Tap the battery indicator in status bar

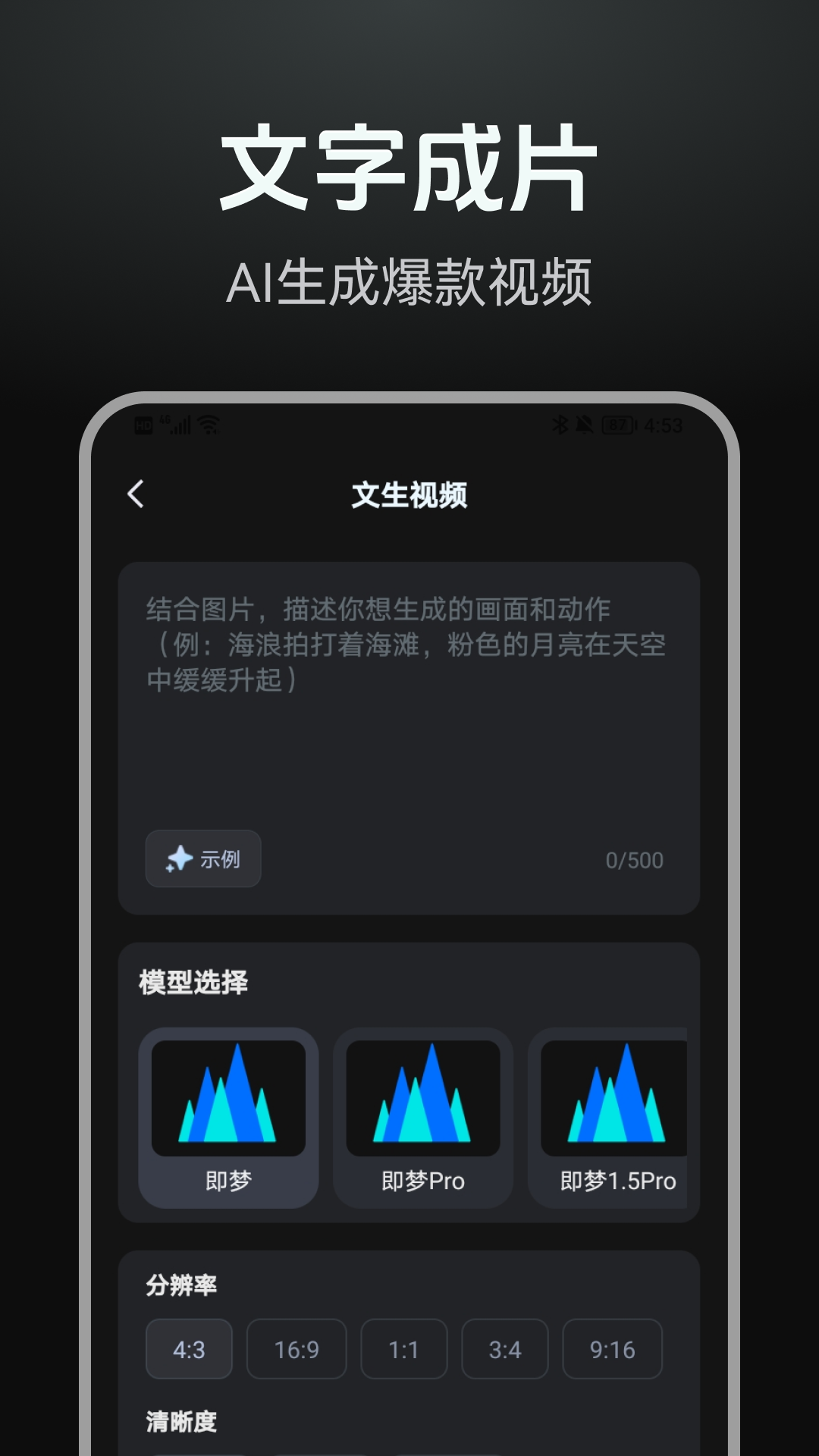[x=616, y=426]
